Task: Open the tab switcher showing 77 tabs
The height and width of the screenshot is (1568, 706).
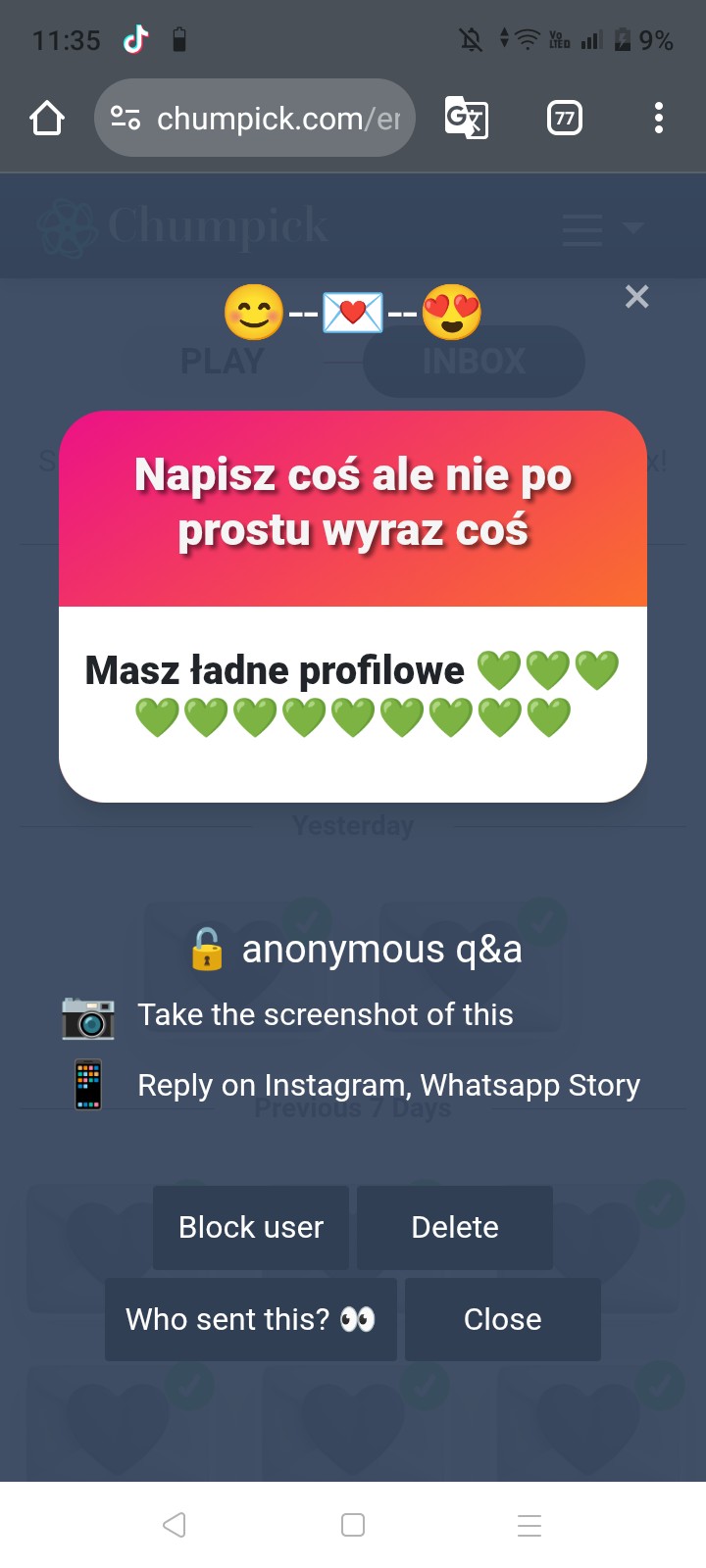Action: (564, 119)
